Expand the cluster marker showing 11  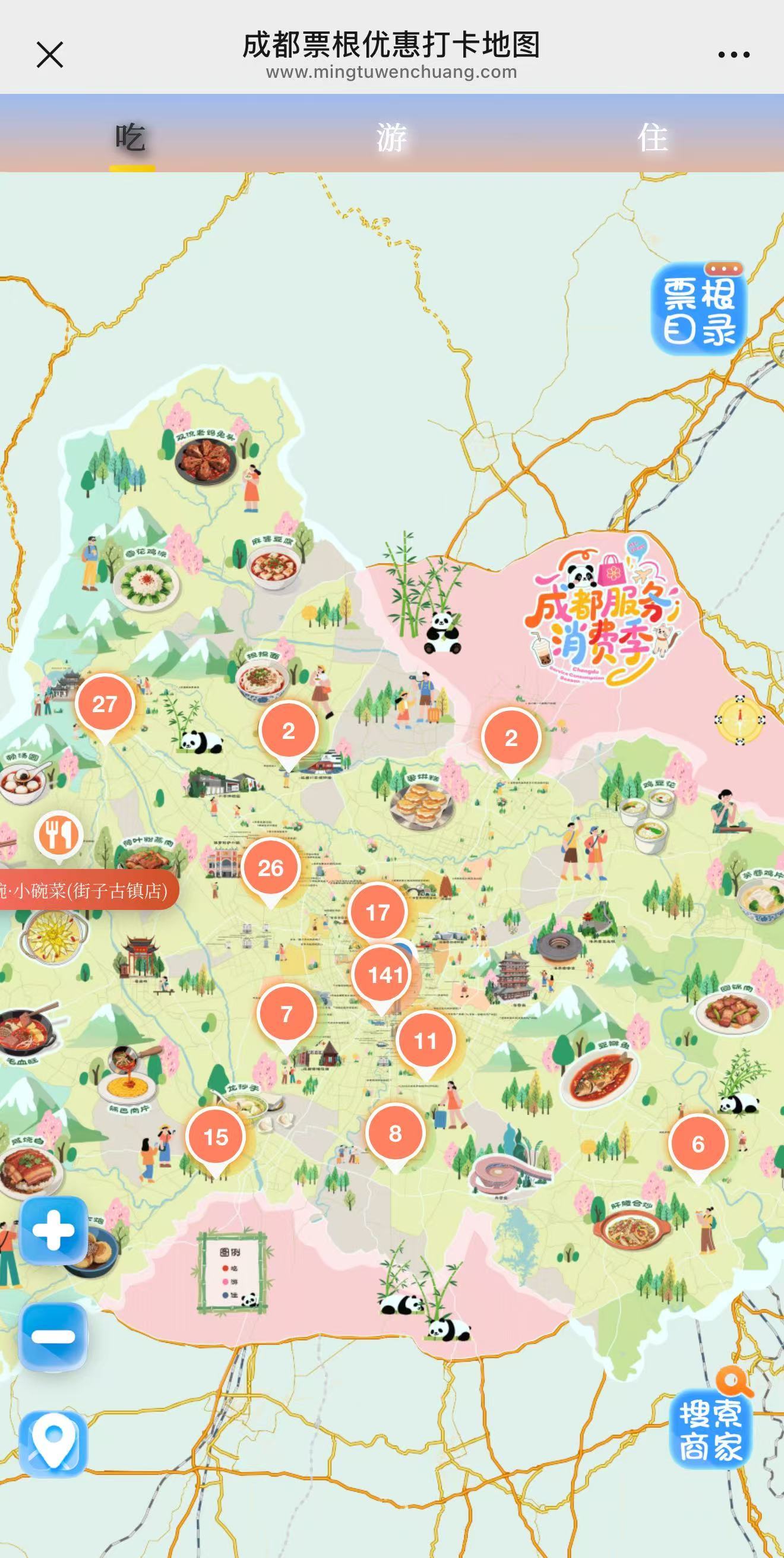click(425, 1041)
